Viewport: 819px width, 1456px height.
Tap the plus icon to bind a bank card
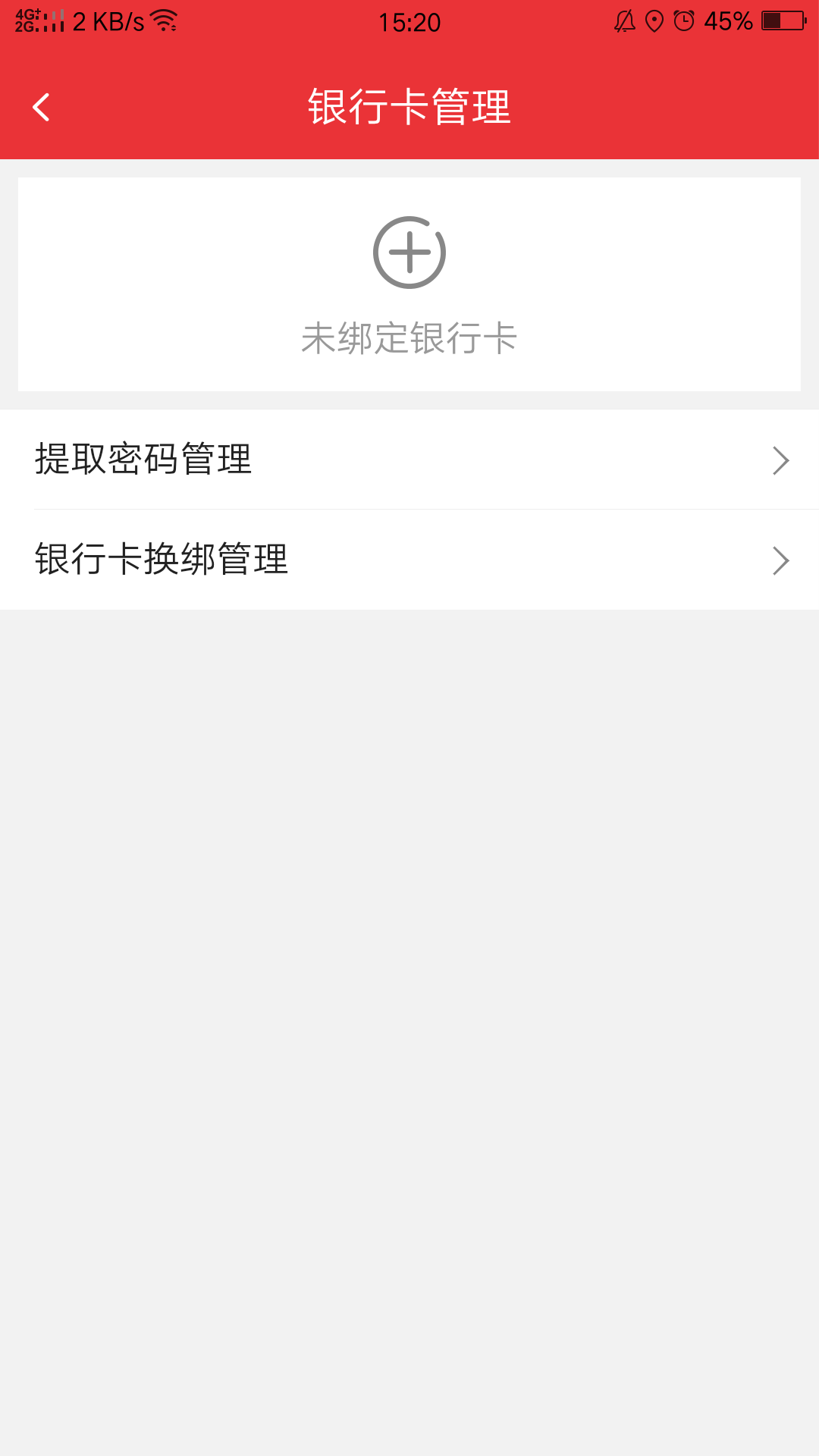pyautogui.click(x=409, y=253)
